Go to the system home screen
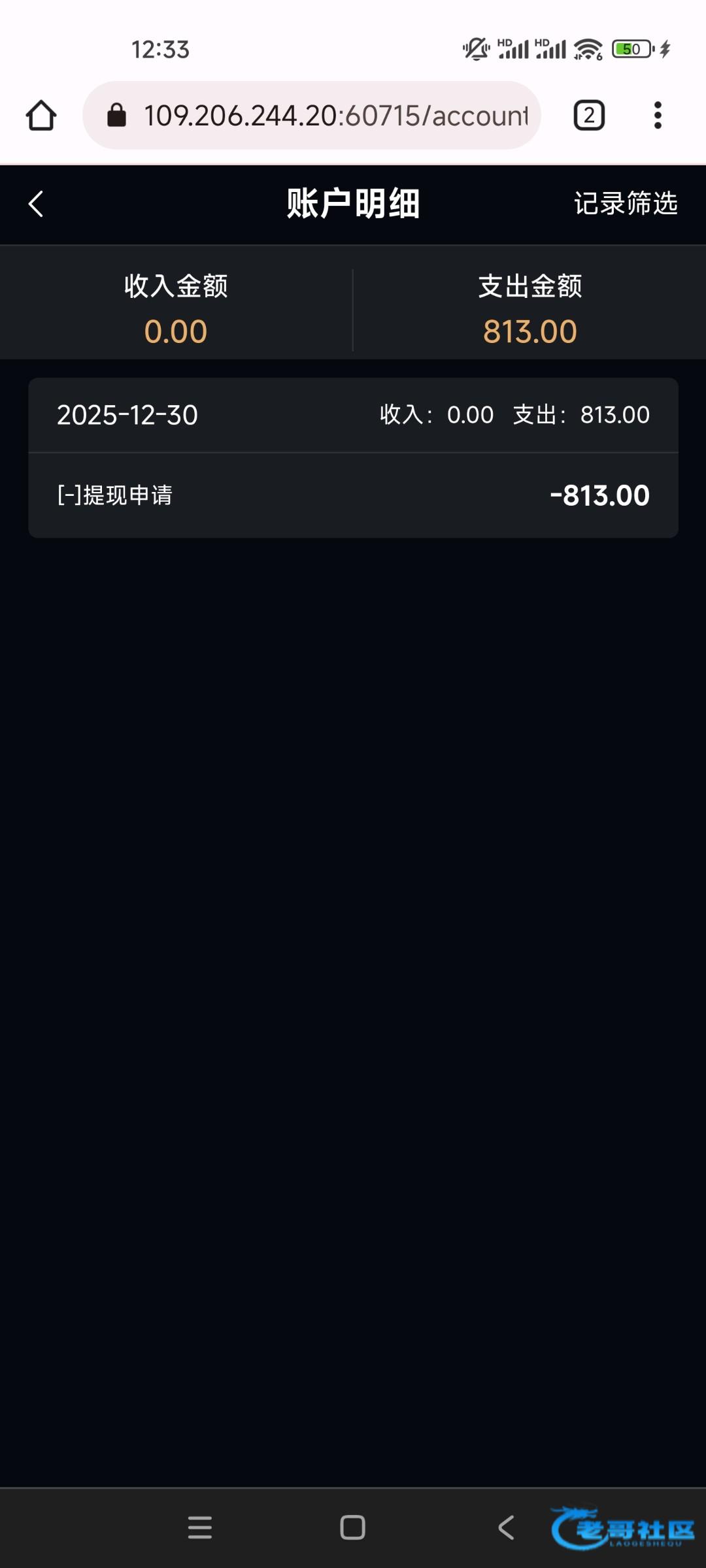This screenshot has width=706, height=1568. (353, 1527)
